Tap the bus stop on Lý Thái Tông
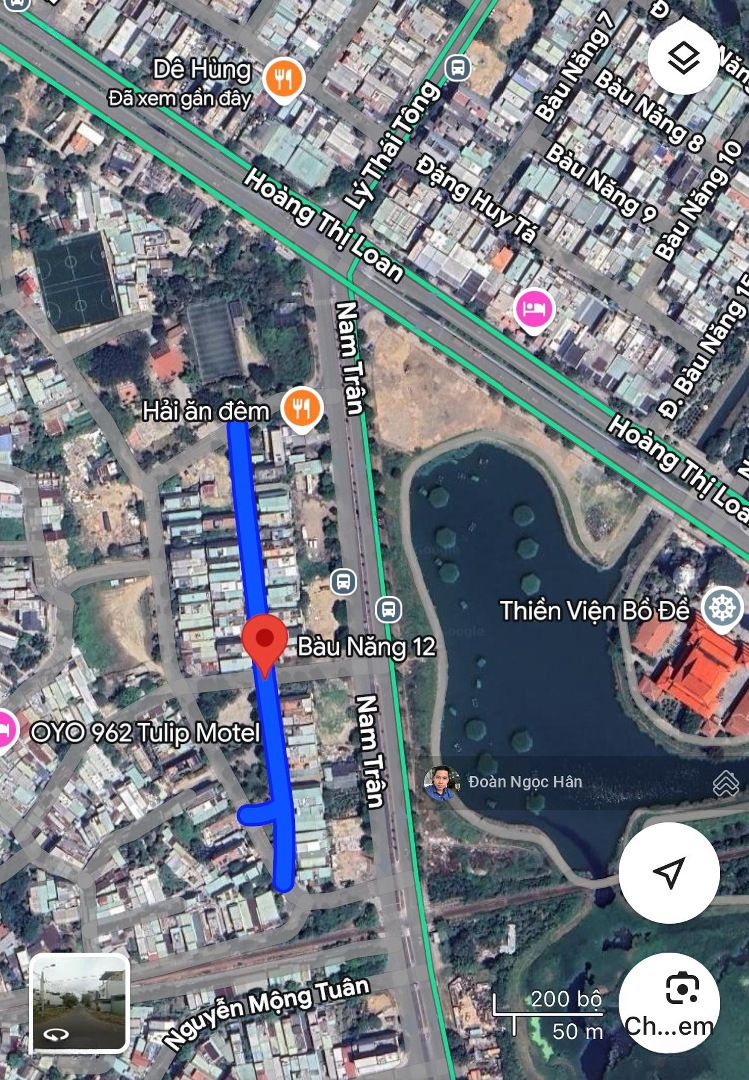Viewport: 749px width, 1080px height. click(458, 68)
